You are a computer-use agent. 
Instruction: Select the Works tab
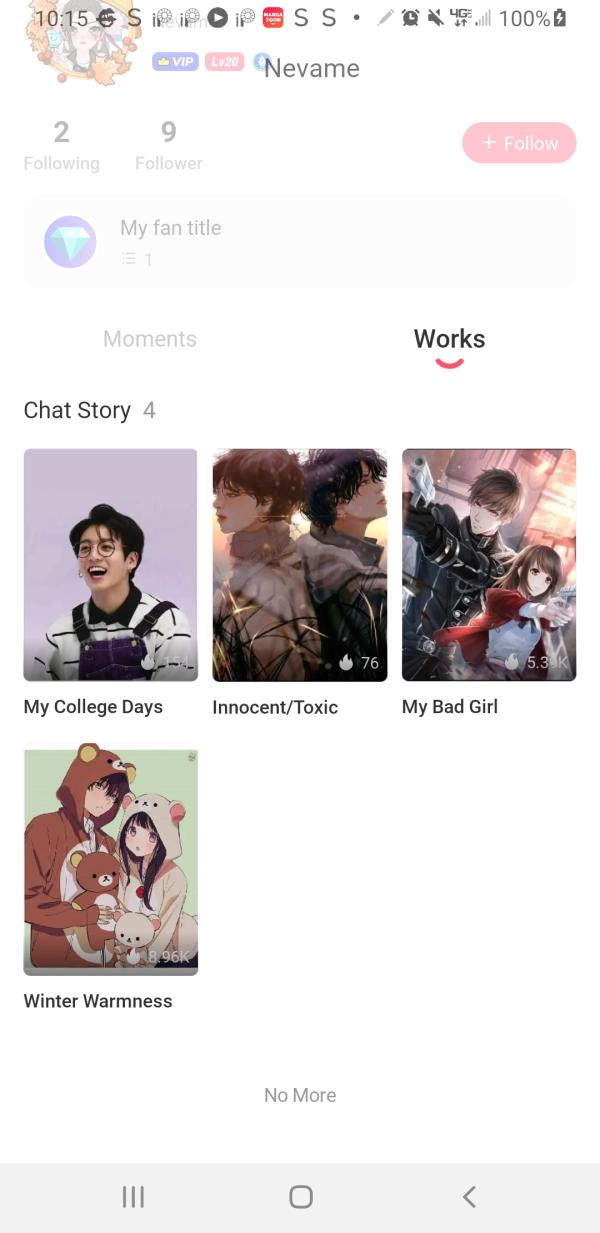pos(449,339)
